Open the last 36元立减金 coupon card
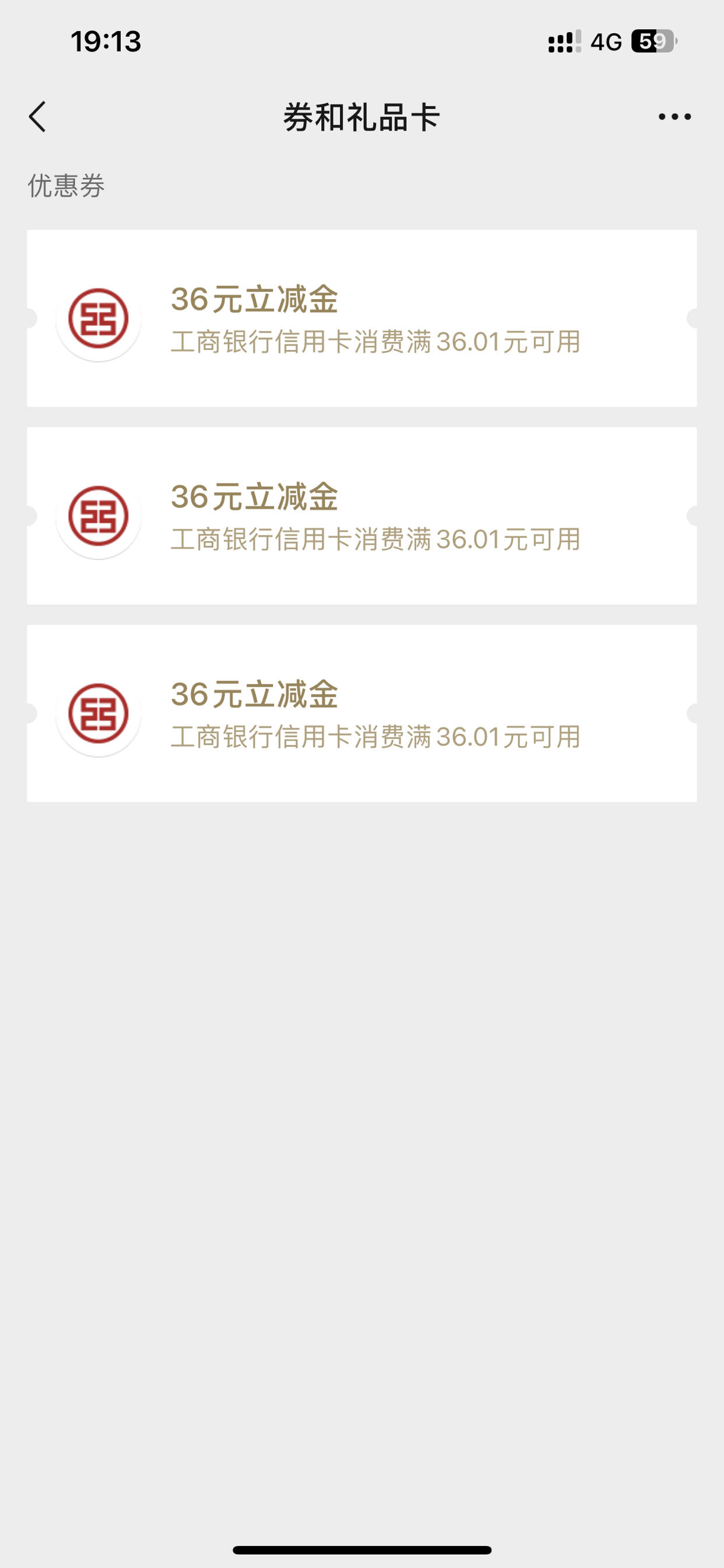 point(362,713)
